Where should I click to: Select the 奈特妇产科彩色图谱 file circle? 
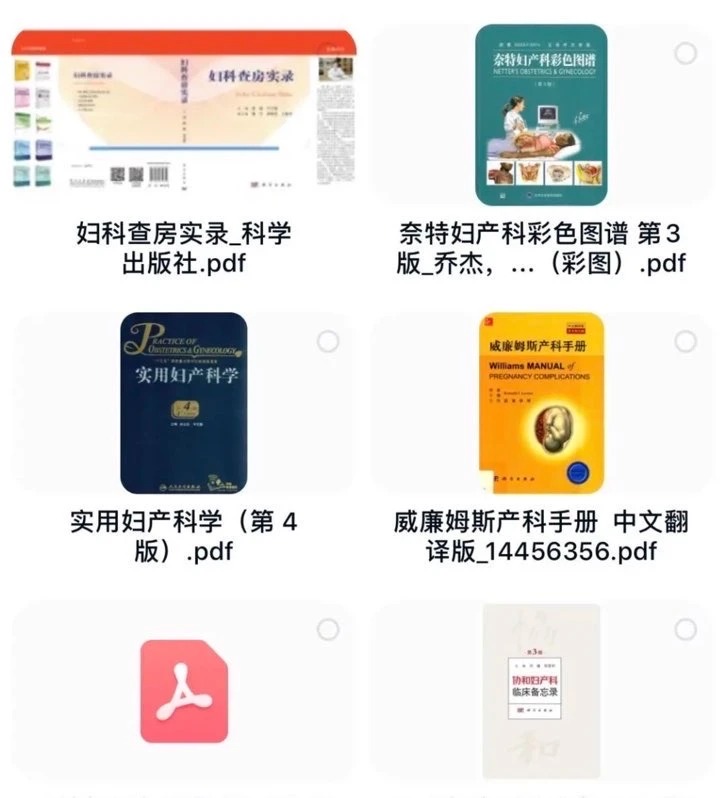(685, 53)
